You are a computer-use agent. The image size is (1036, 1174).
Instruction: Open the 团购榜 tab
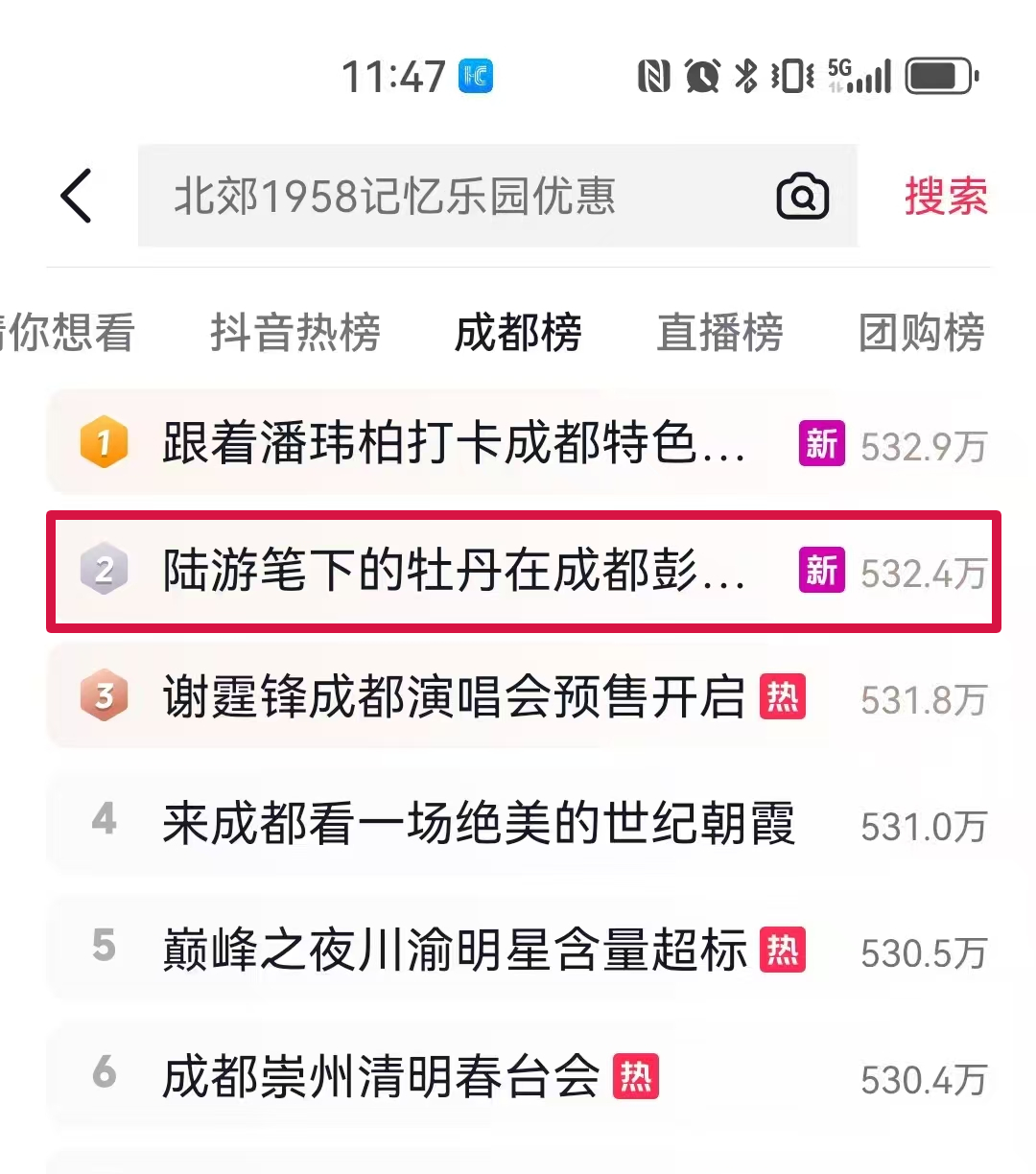(x=921, y=333)
